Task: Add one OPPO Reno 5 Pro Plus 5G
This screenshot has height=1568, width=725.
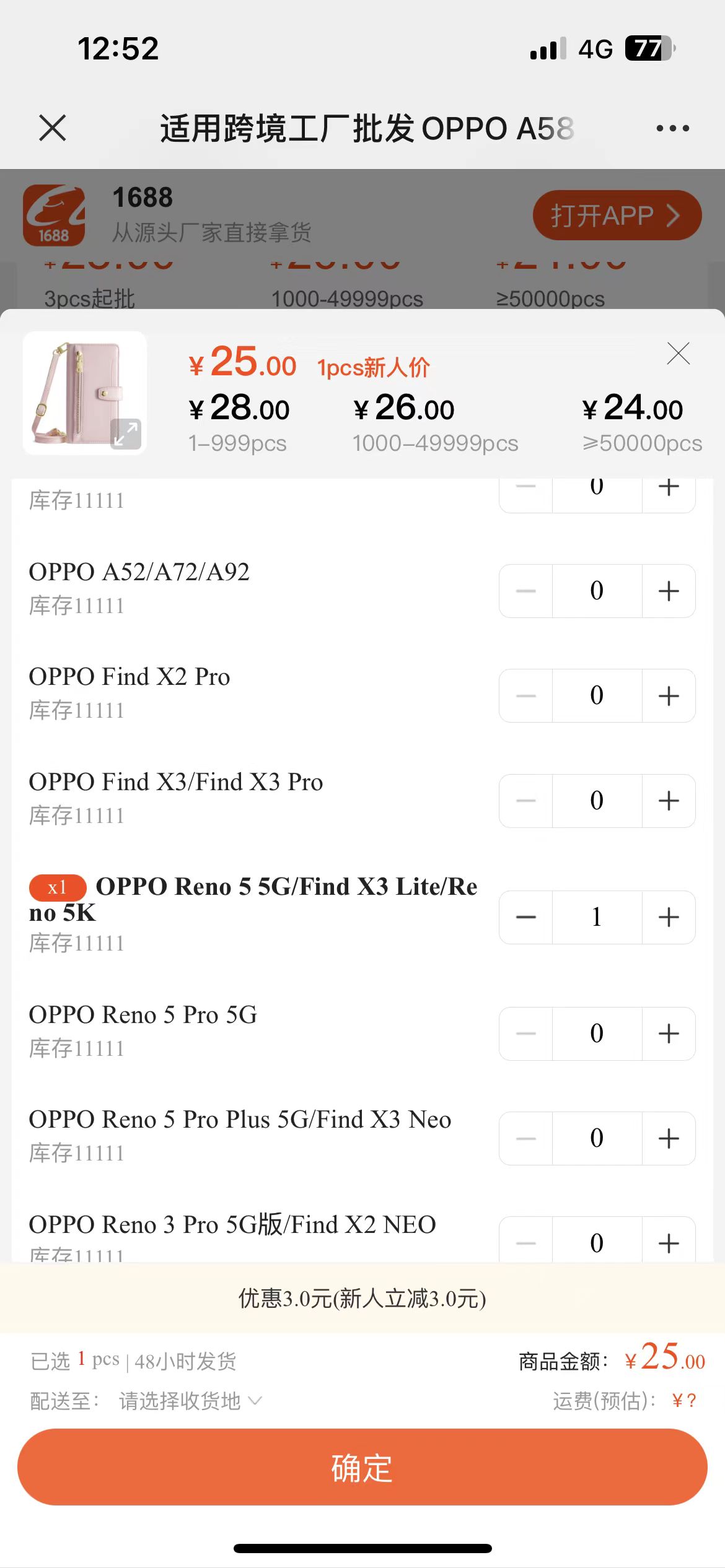Action: coord(669,1138)
